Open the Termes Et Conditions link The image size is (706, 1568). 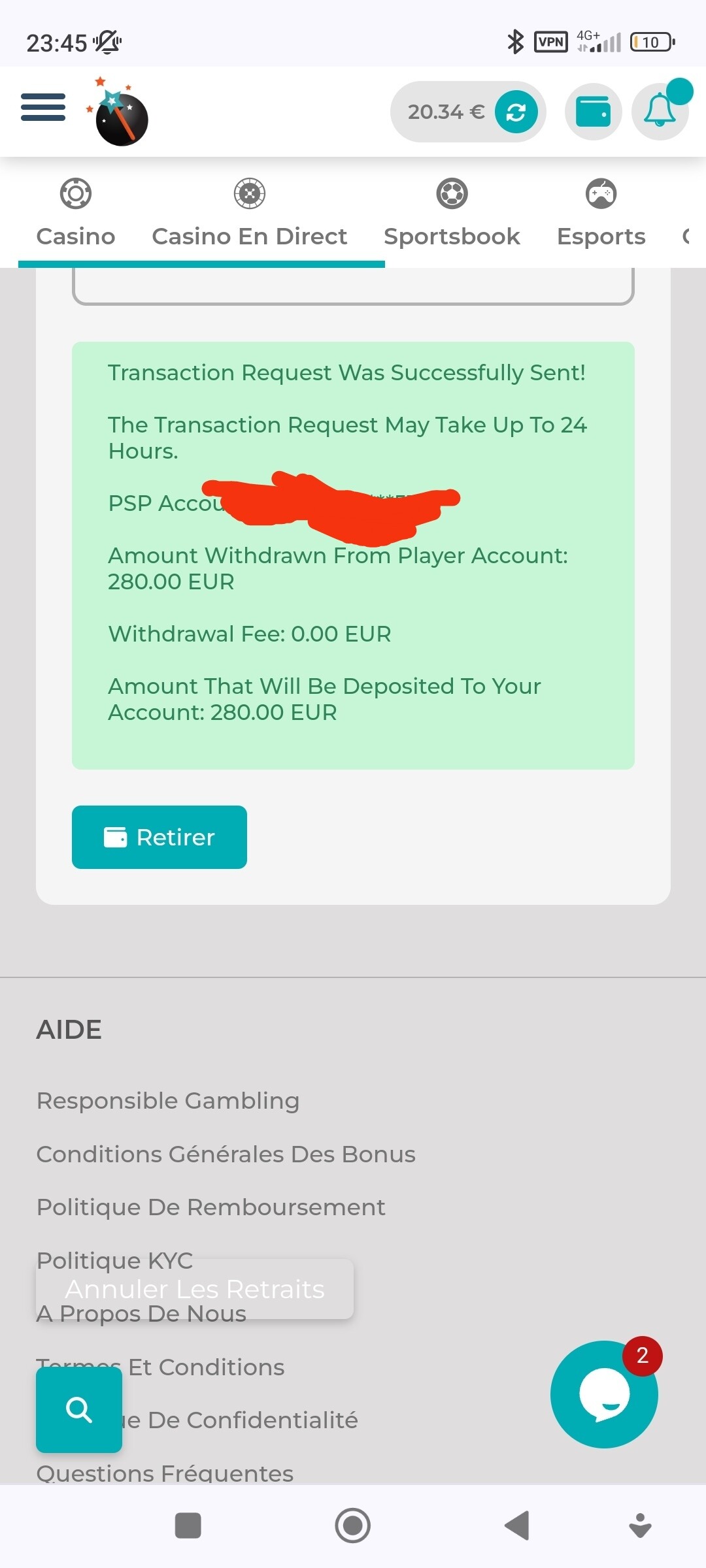pos(206,1367)
